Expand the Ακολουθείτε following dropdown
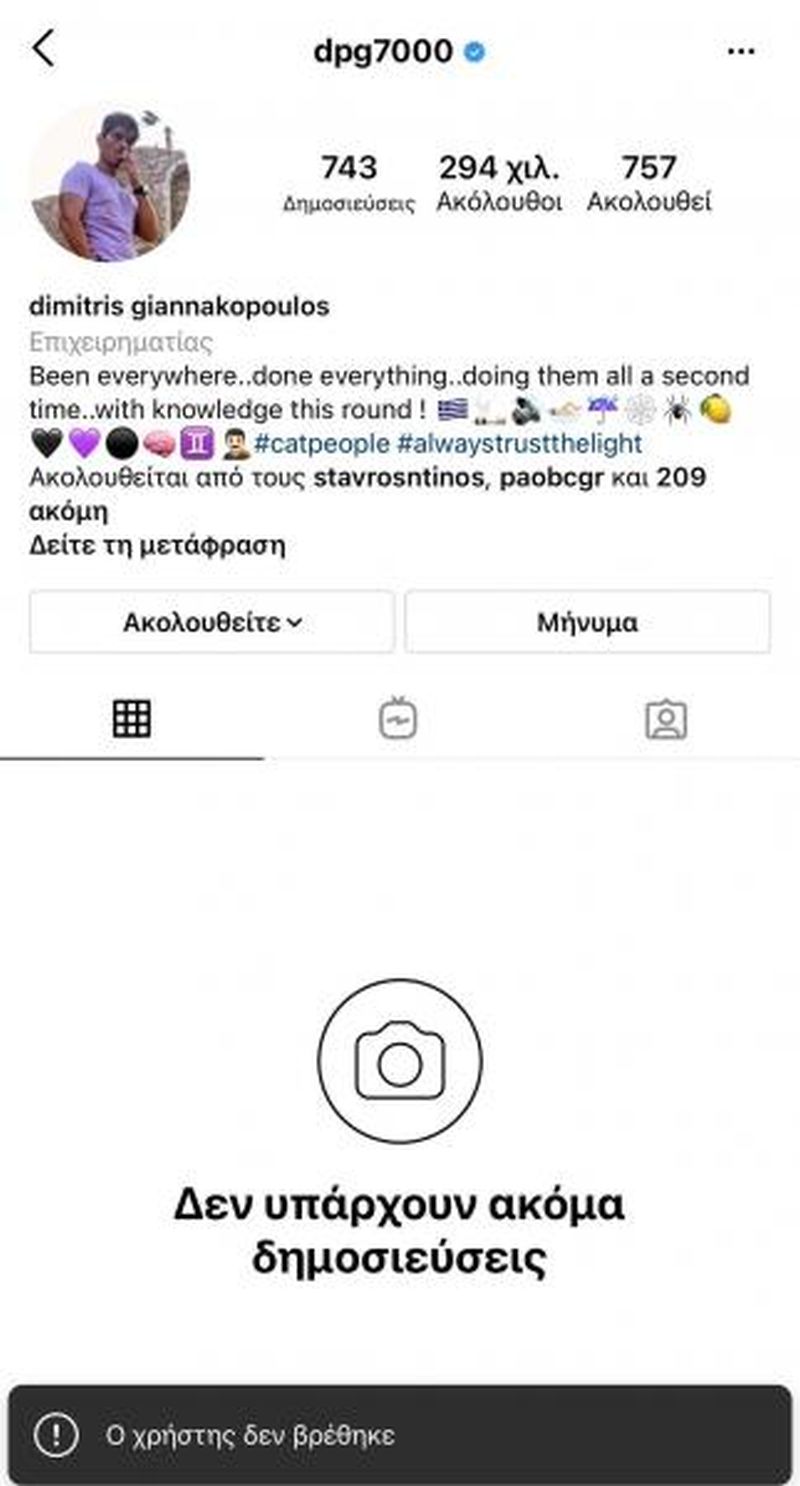Screen dimensions: 800x1486 point(212,623)
